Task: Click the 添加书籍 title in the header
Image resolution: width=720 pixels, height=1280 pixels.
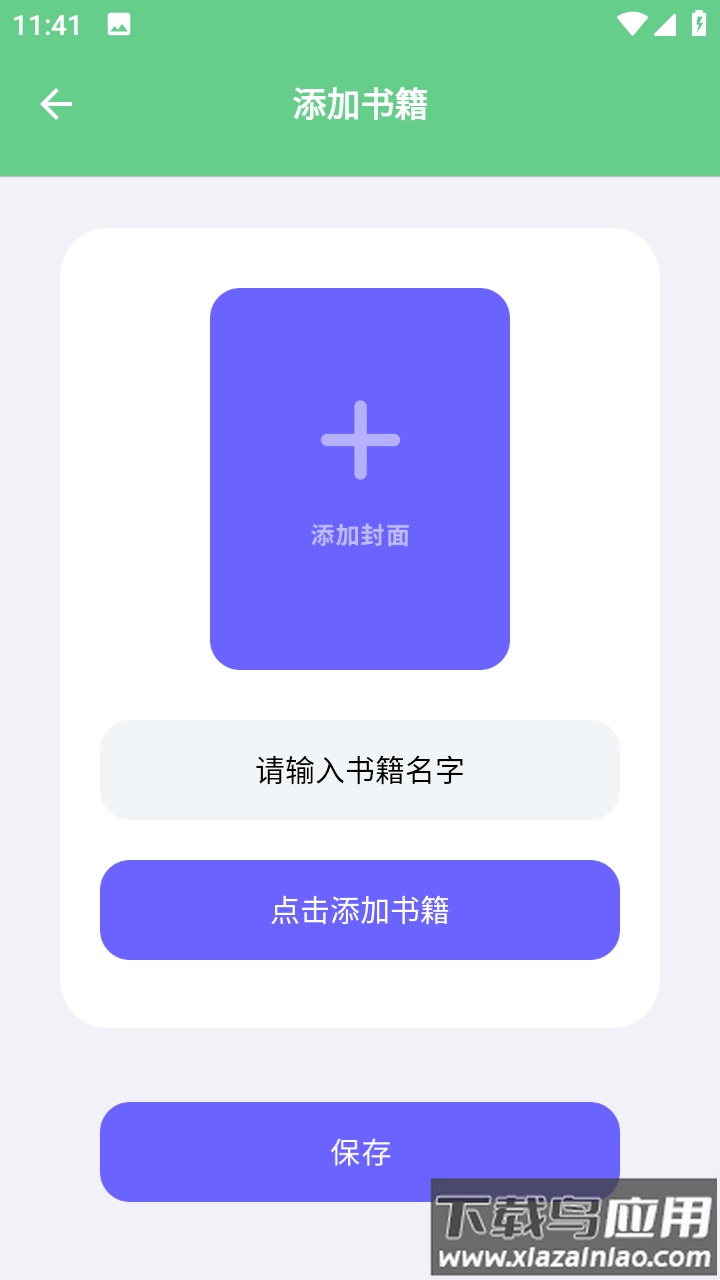Action: tap(358, 104)
